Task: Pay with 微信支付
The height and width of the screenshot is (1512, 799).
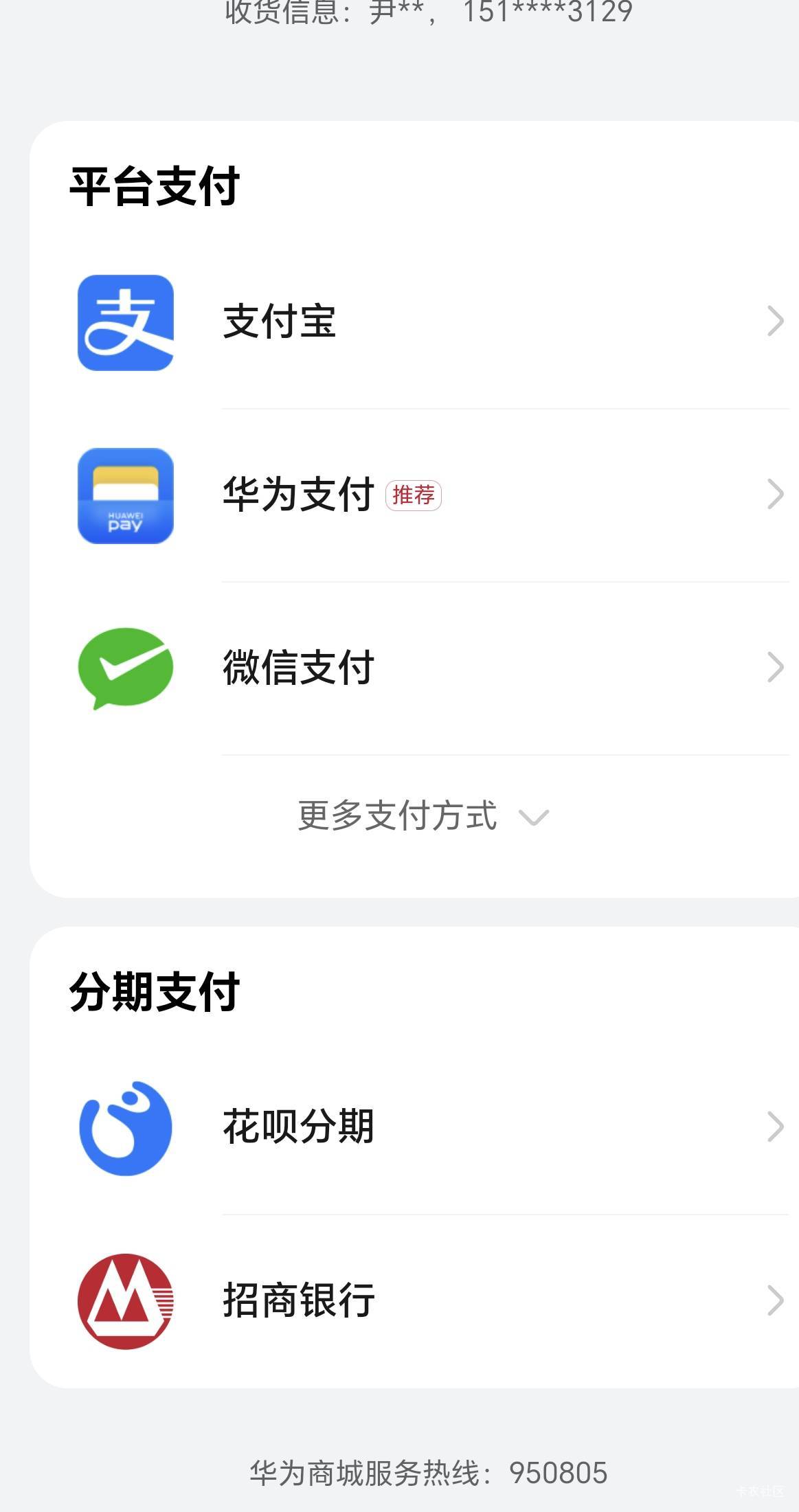Action: point(298,668)
